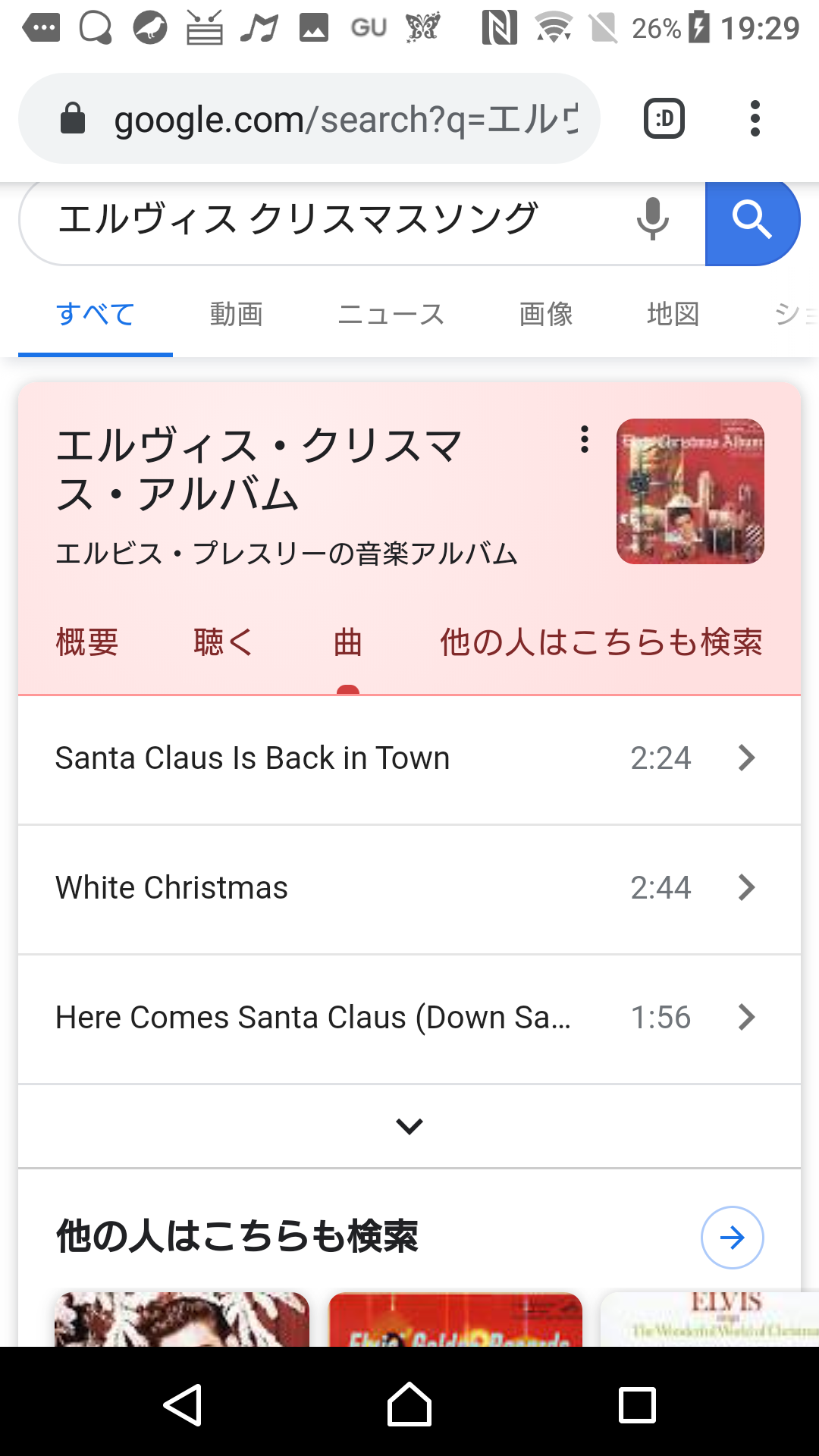Switch to the 地図 results tab
Screen dimensions: 819x1456
[673, 314]
